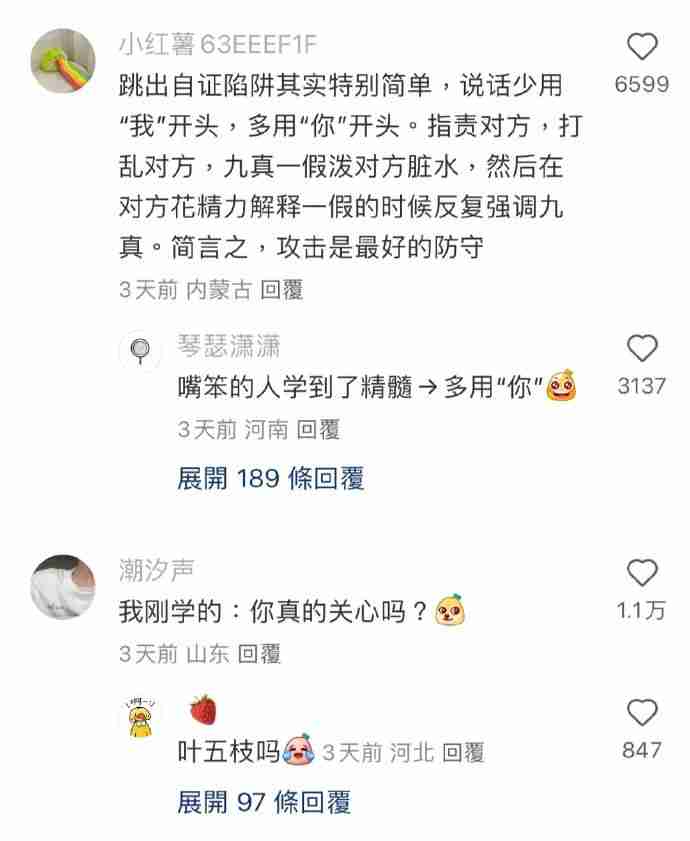690x841 pixels.
Task: Open 琴瑟潇潇's profile avatar
Action: [x=141, y=351]
